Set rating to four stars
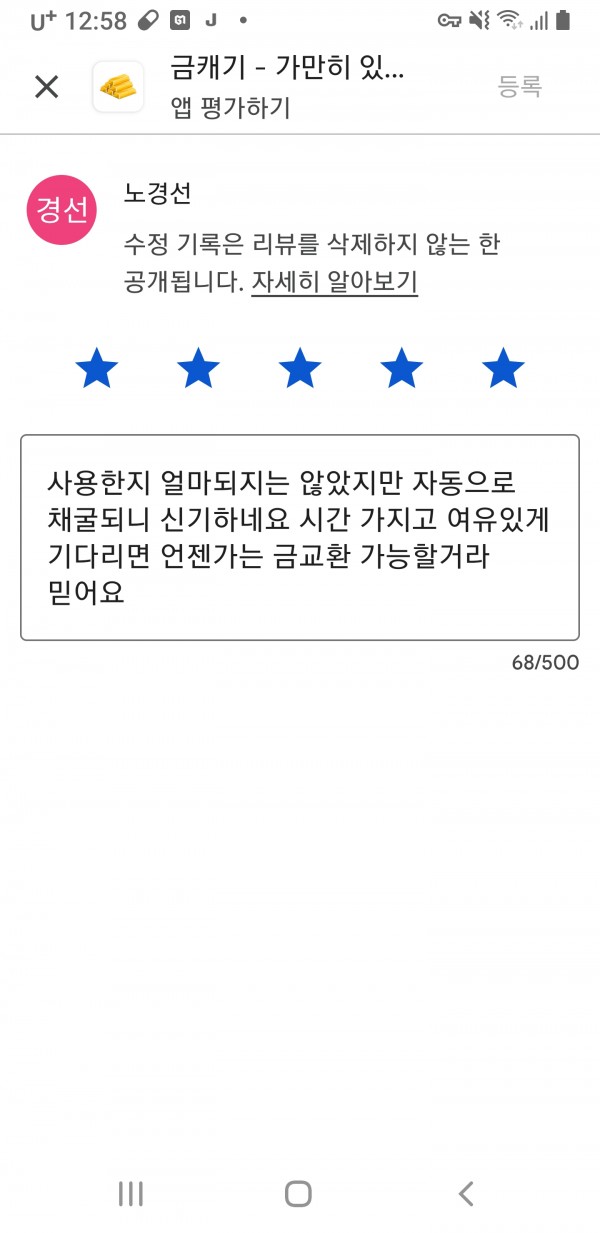The height and width of the screenshot is (1233, 600). tap(401, 369)
